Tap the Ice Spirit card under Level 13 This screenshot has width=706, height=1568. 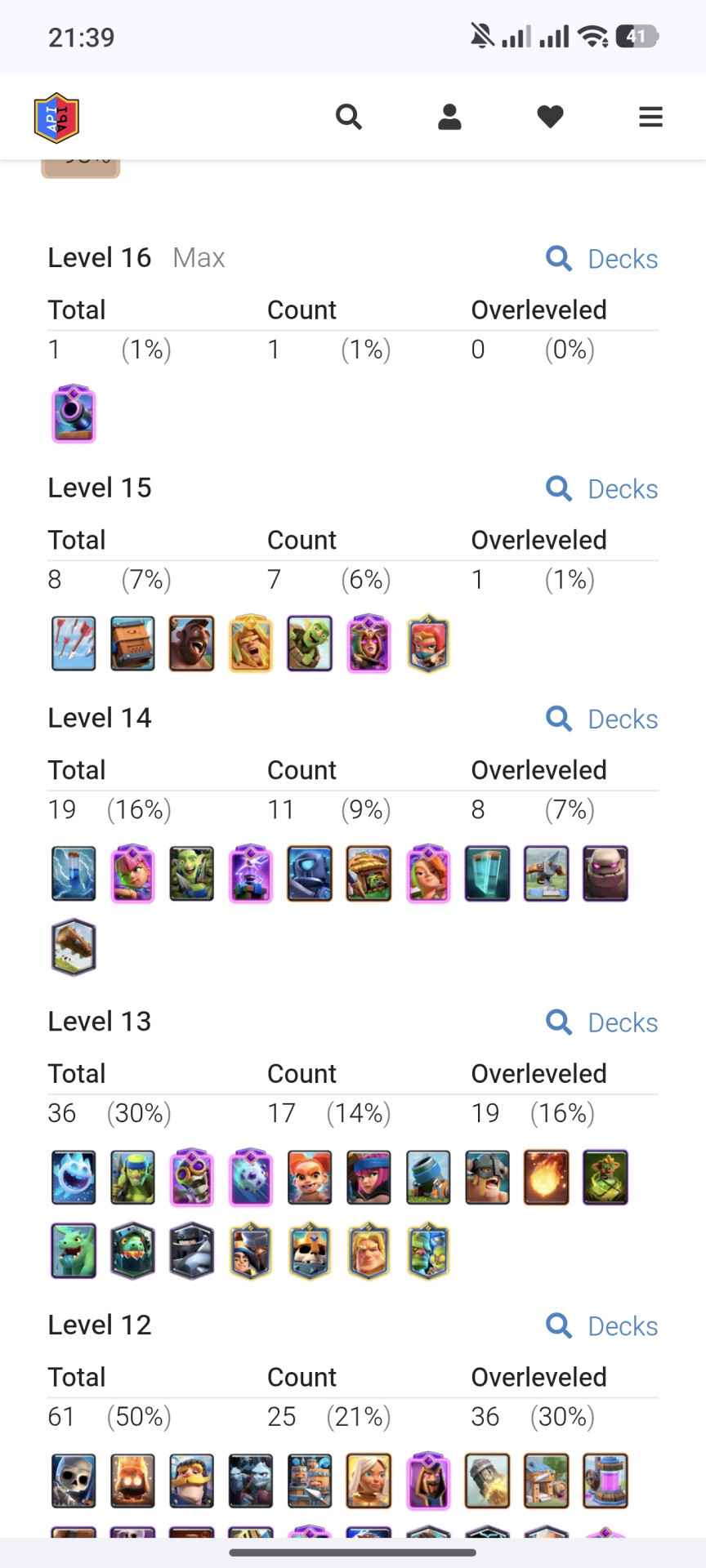click(x=74, y=1178)
